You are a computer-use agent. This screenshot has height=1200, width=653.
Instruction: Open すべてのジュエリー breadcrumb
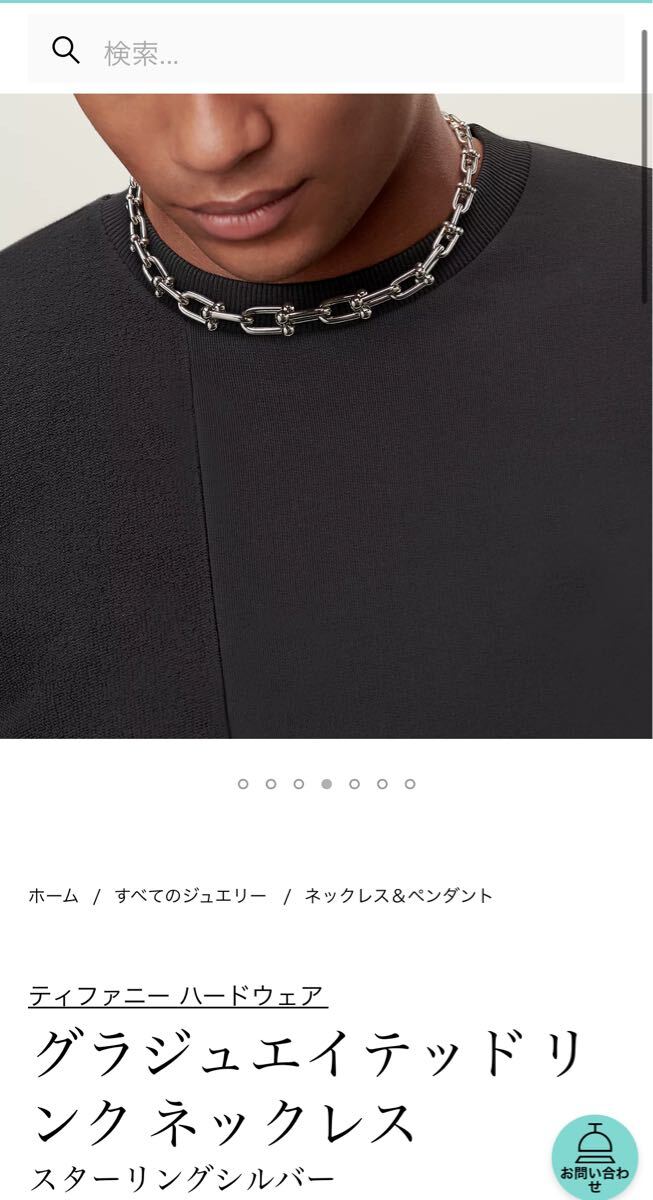tap(191, 896)
